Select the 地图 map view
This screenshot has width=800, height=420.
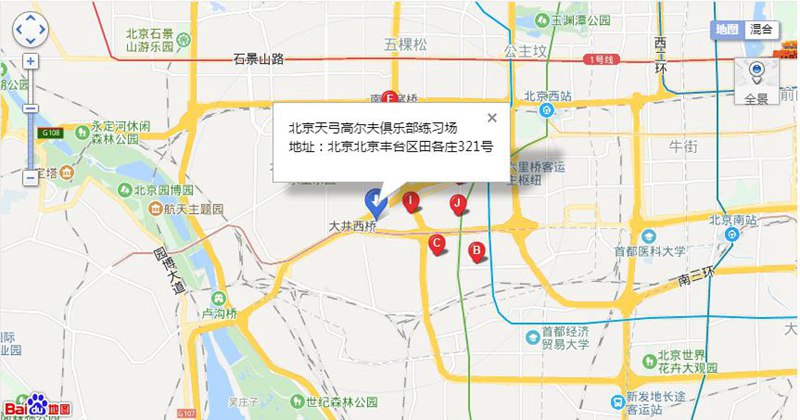click(x=727, y=30)
